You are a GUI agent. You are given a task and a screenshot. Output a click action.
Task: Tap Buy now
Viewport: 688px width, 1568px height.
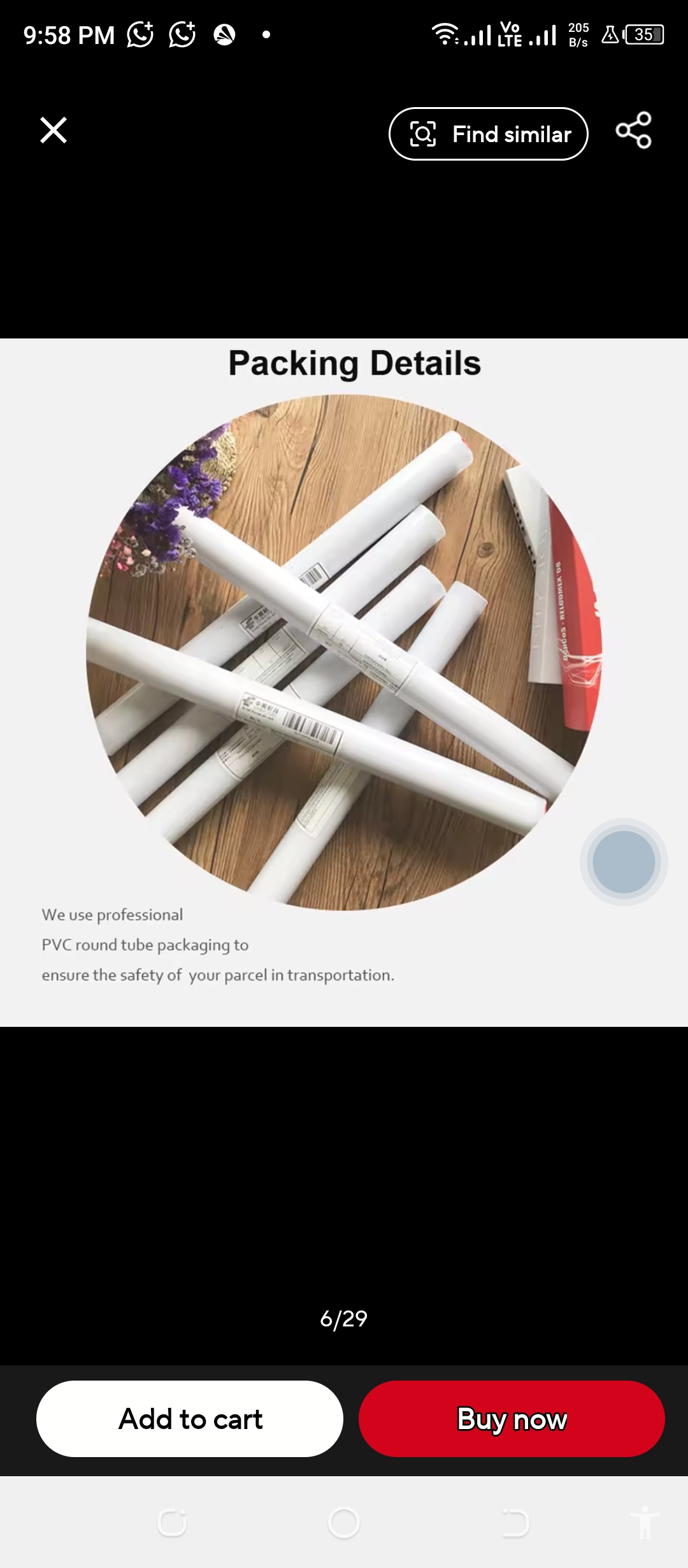click(512, 1419)
